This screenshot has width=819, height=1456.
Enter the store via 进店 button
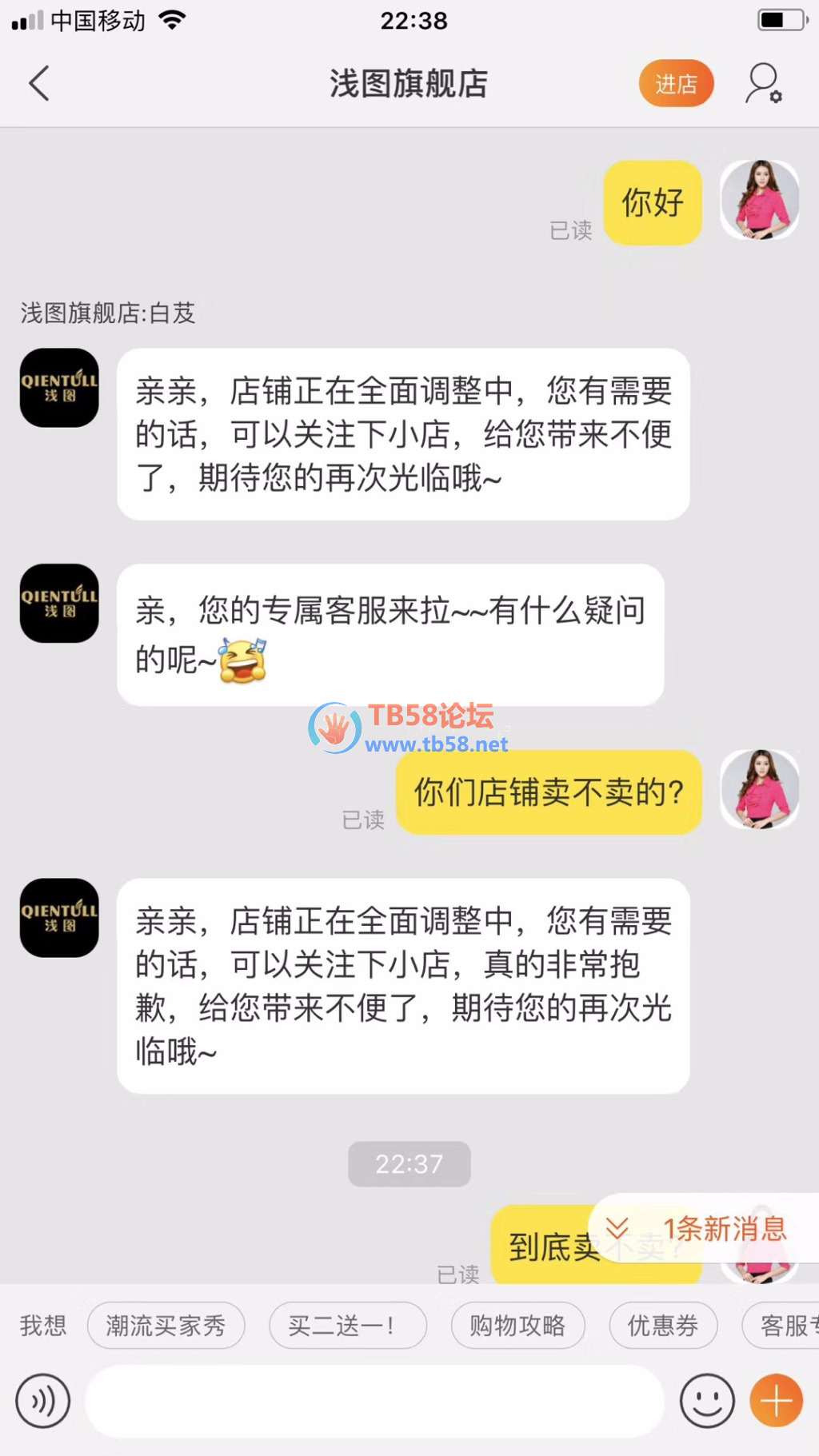(x=676, y=83)
